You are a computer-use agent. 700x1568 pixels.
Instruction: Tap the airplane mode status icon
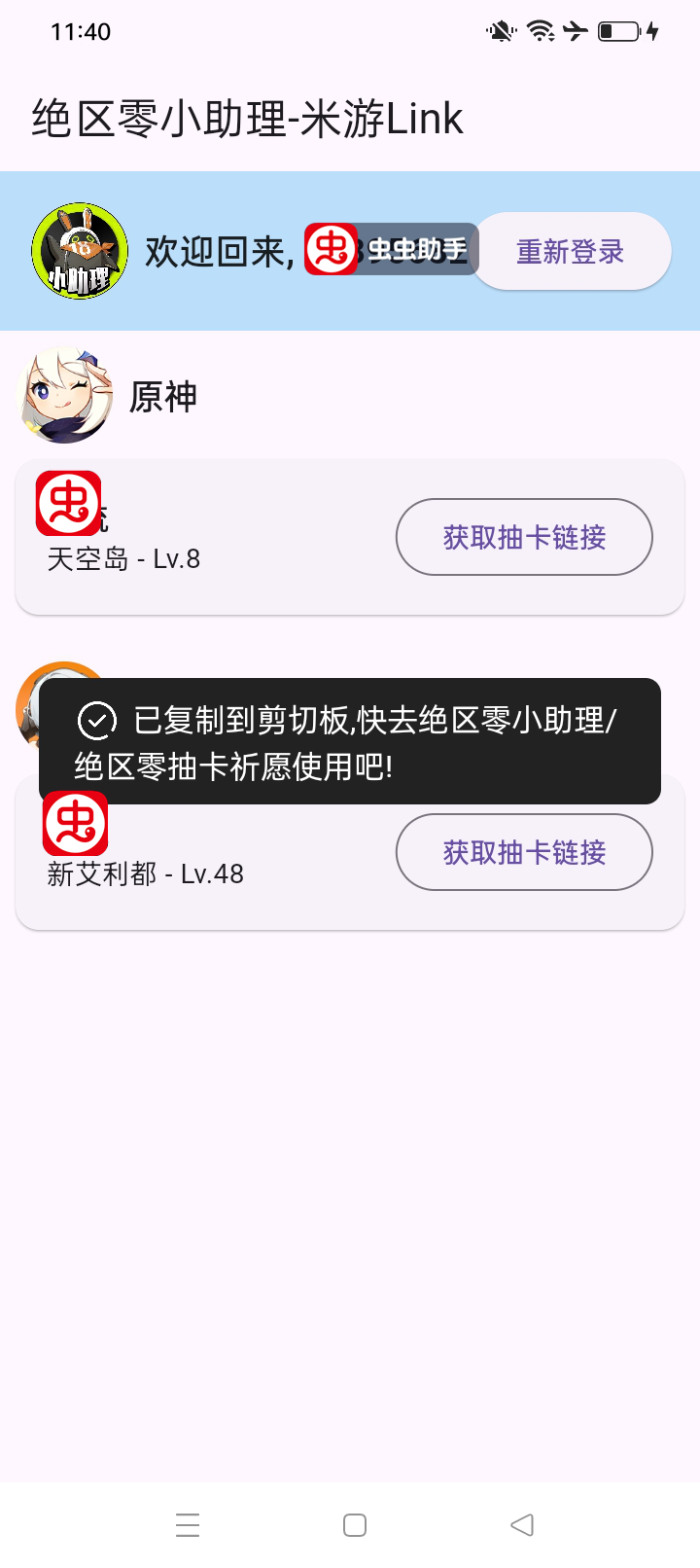coord(573,31)
